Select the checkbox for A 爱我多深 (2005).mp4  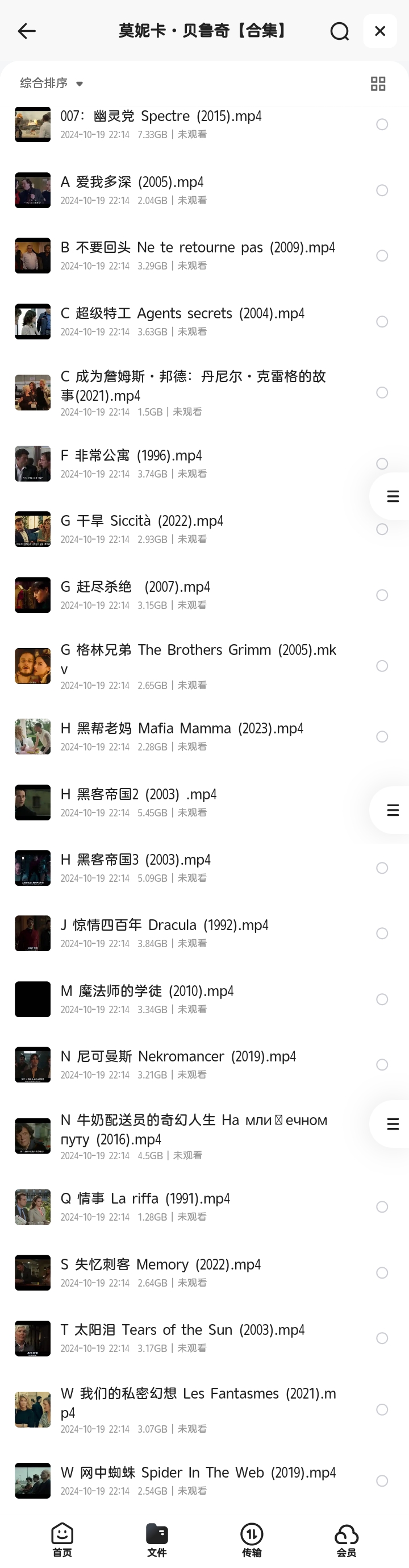click(382, 190)
